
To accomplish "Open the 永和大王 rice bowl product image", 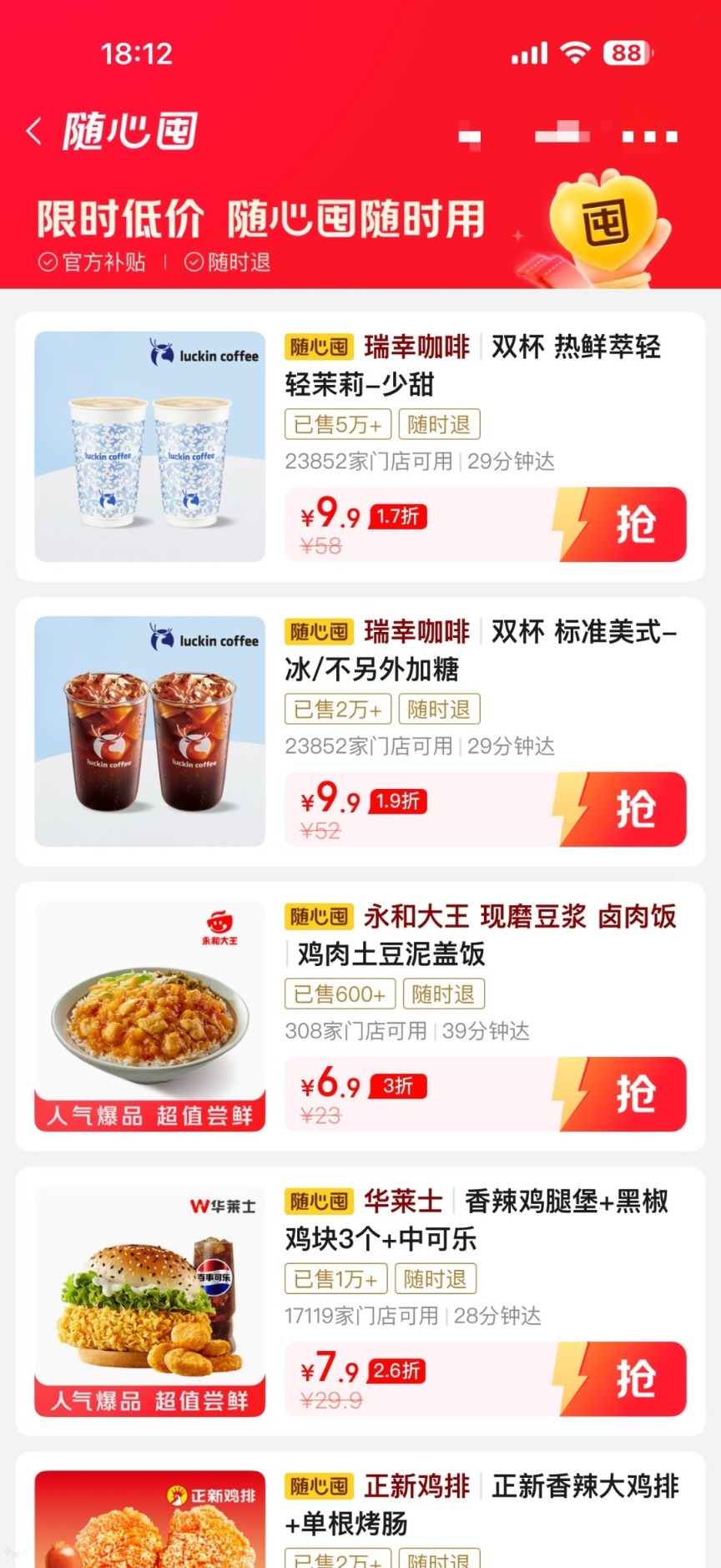I will pos(150,1016).
